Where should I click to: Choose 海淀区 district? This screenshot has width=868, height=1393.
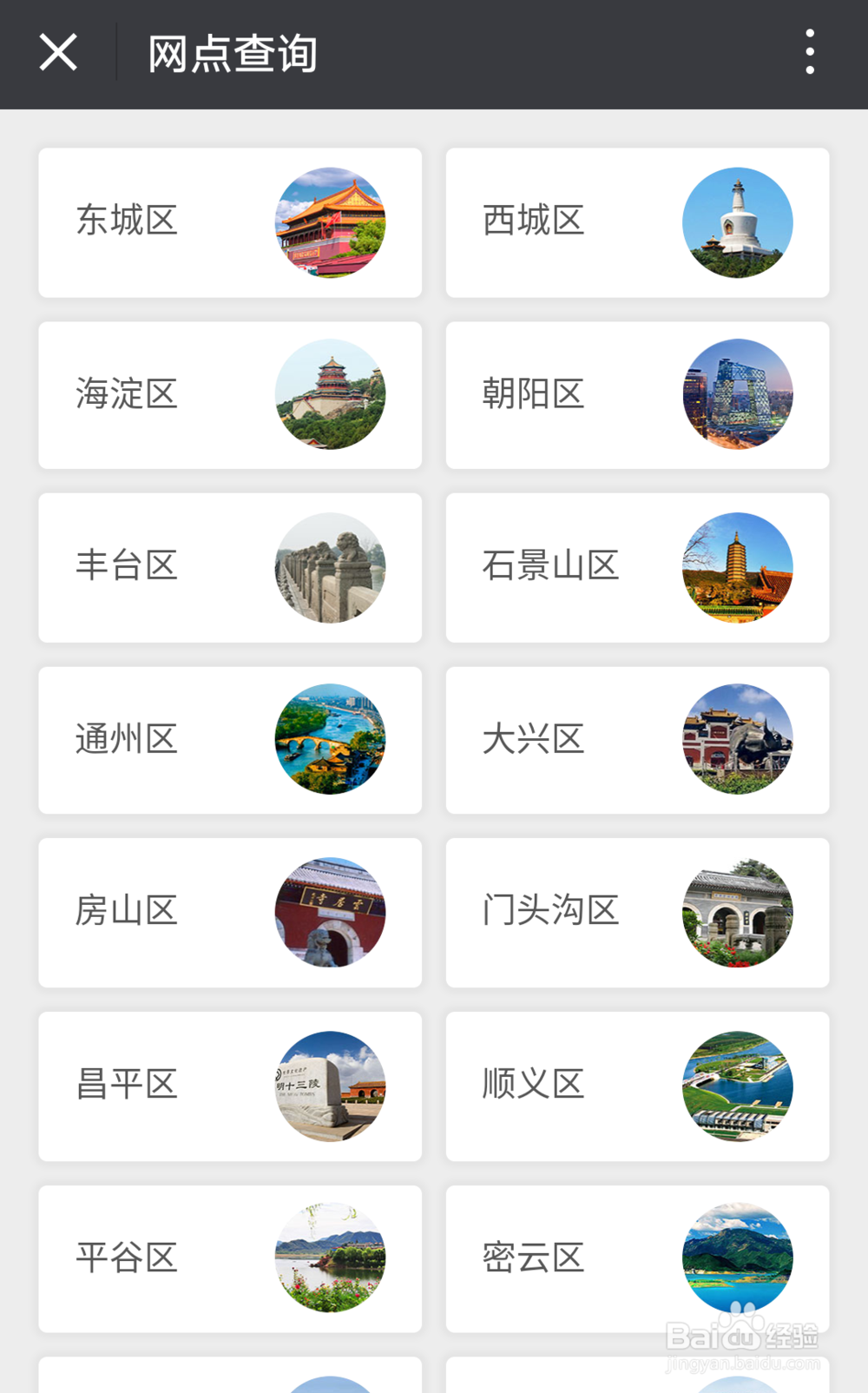point(230,395)
